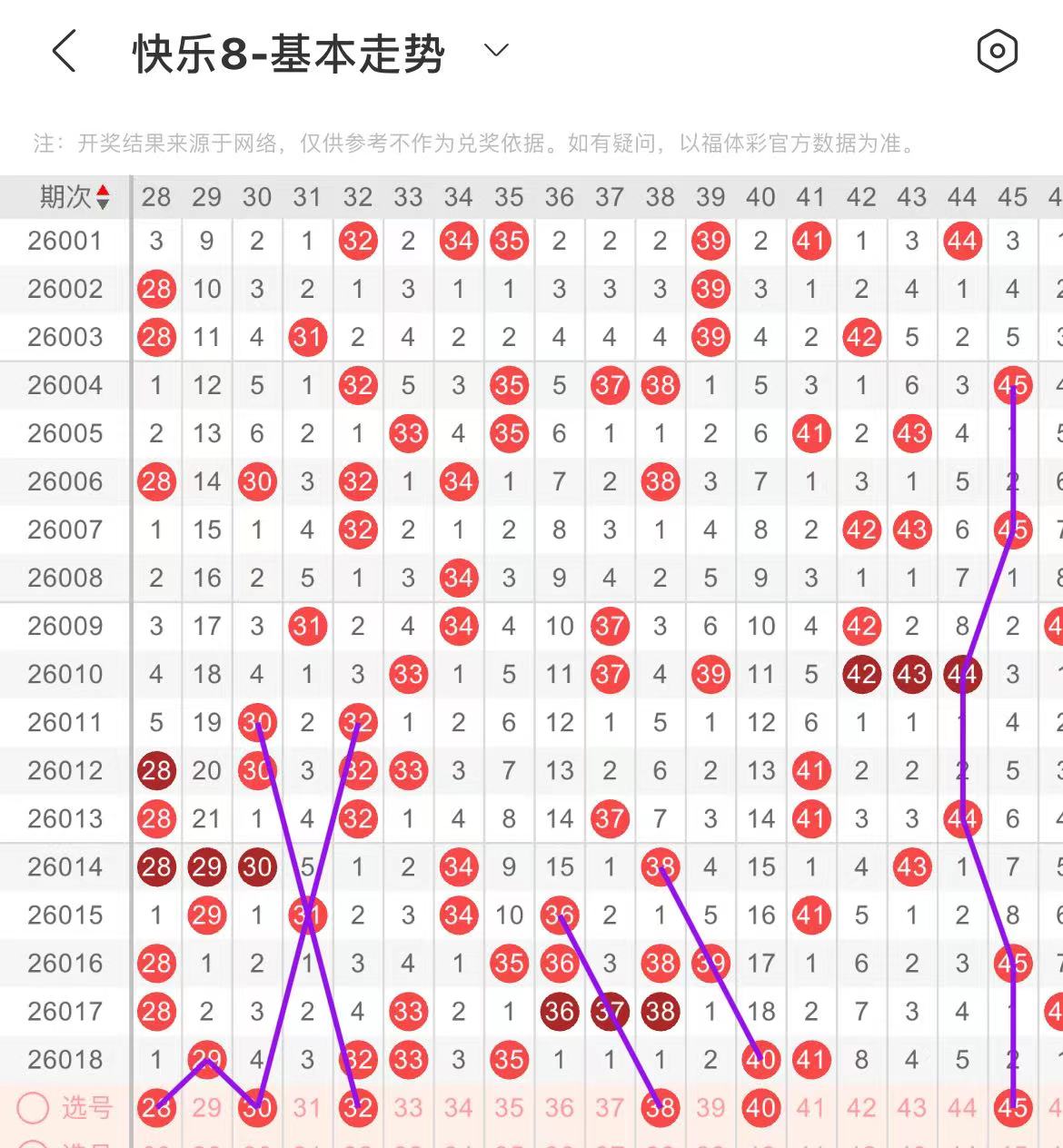This screenshot has height=1148, width=1063.
Task: Tap number 35 in the 选号 row
Action: coord(509,1108)
